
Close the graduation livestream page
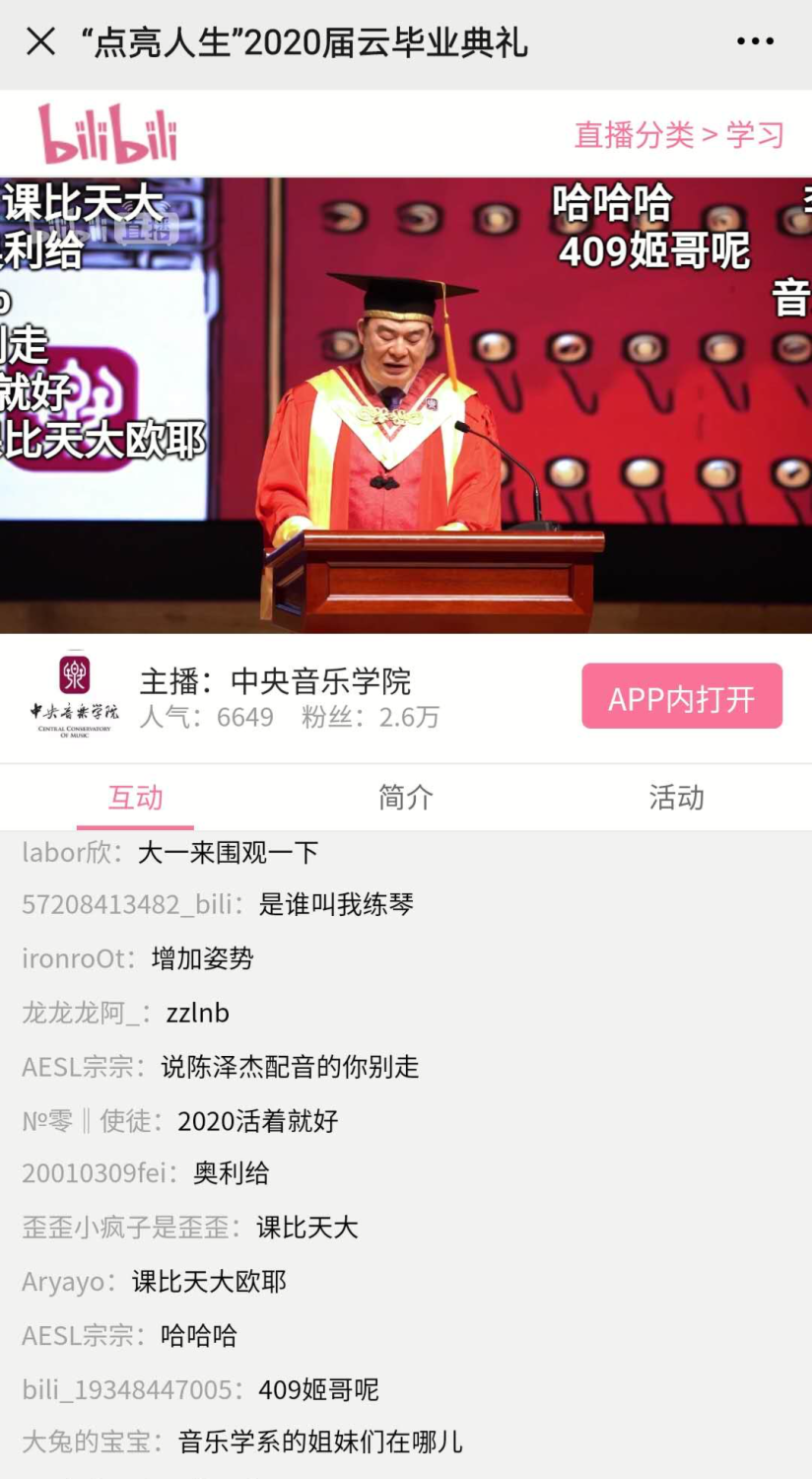coord(40,41)
